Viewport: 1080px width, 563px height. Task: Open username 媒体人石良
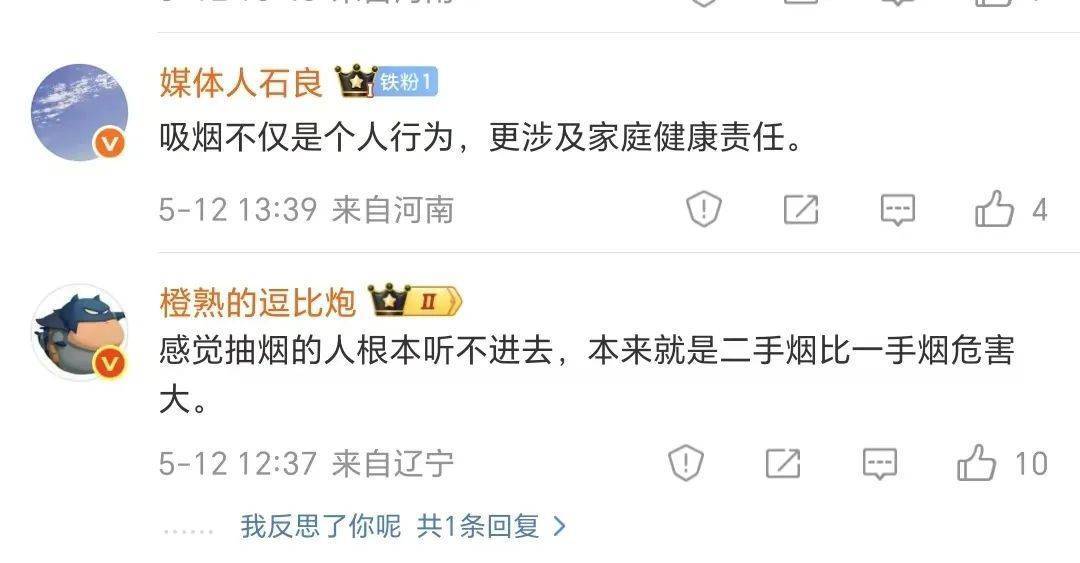coord(240,83)
